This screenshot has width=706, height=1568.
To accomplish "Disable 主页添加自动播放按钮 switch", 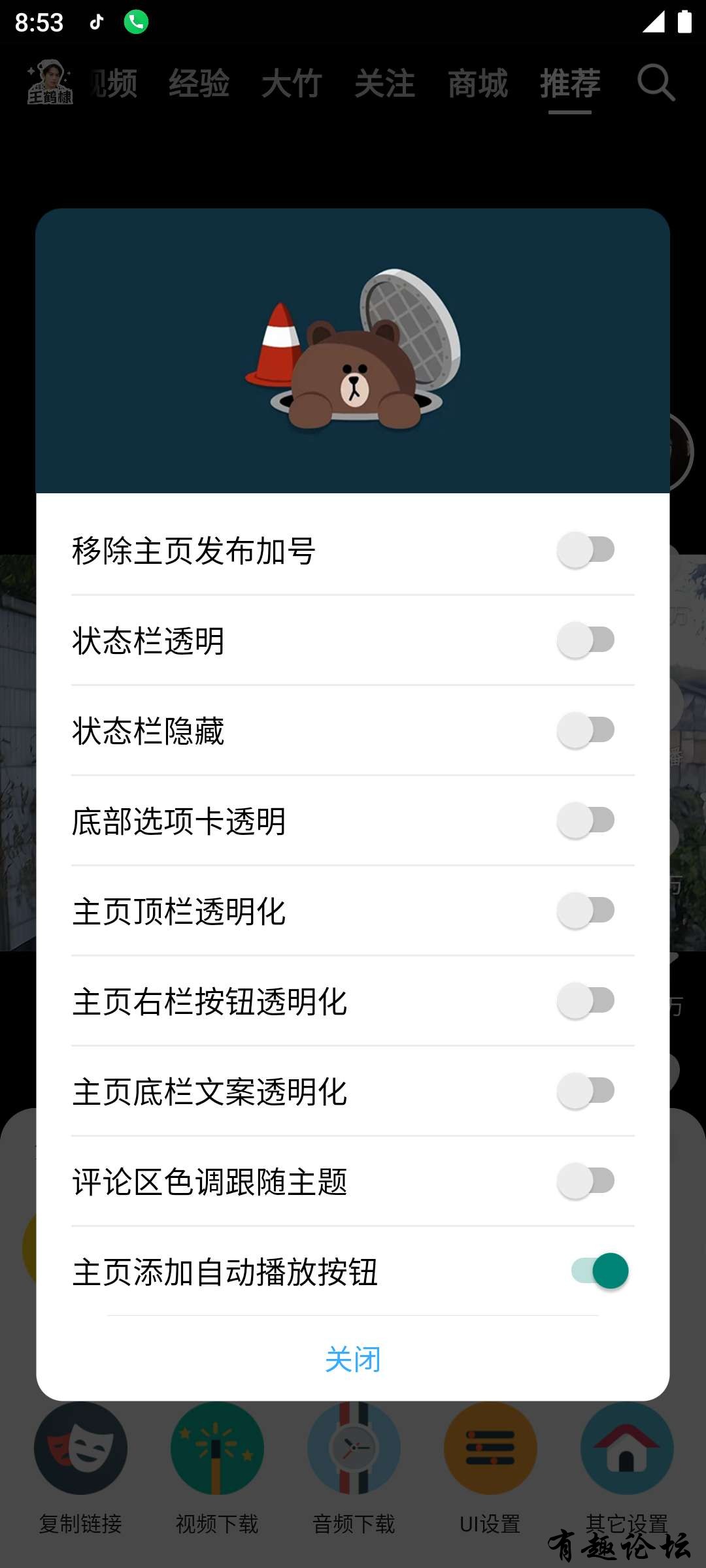I will pos(600,1271).
